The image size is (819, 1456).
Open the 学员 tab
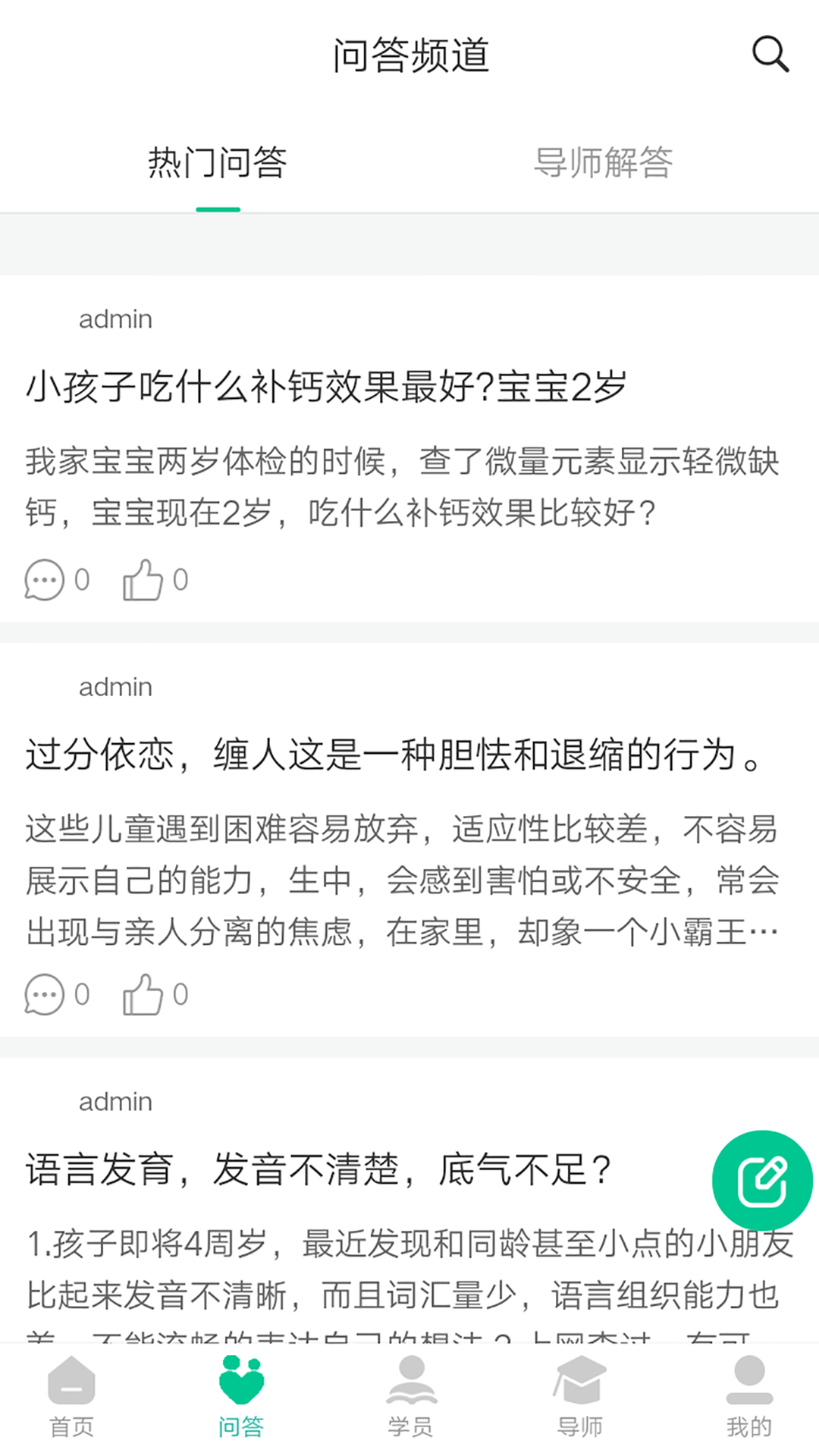click(x=410, y=1397)
